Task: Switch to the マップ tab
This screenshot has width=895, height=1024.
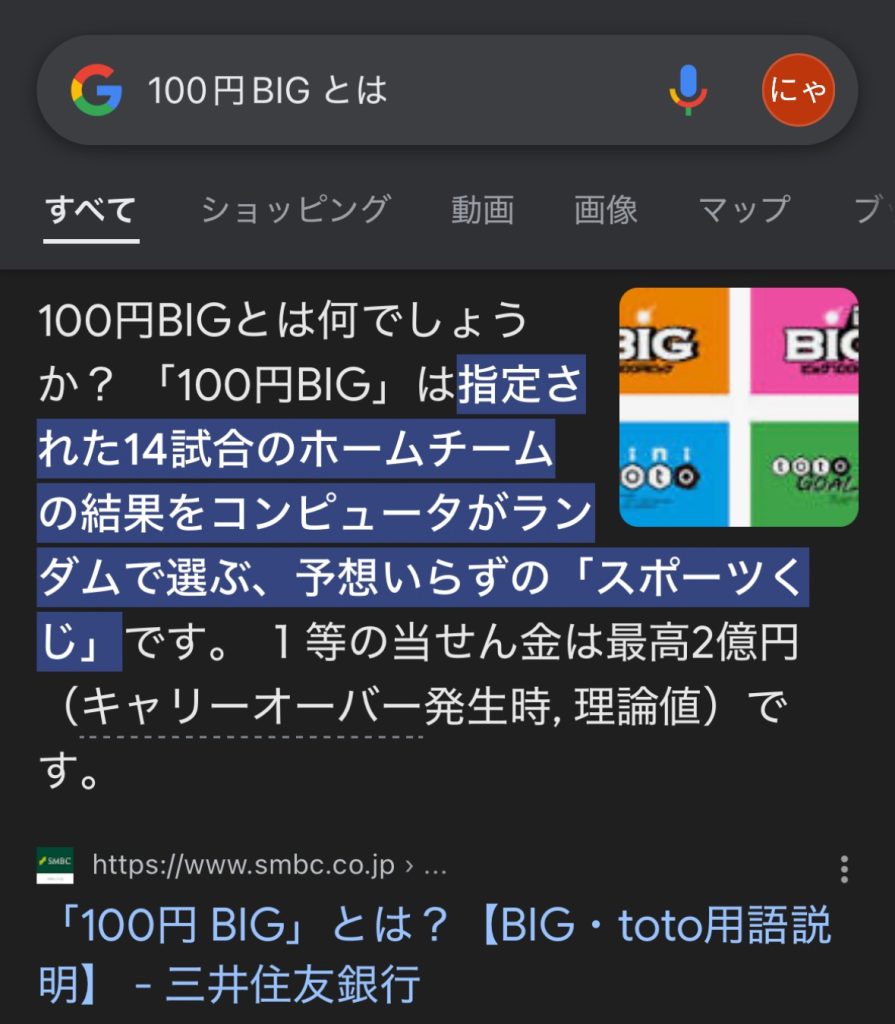Action: [744, 209]
